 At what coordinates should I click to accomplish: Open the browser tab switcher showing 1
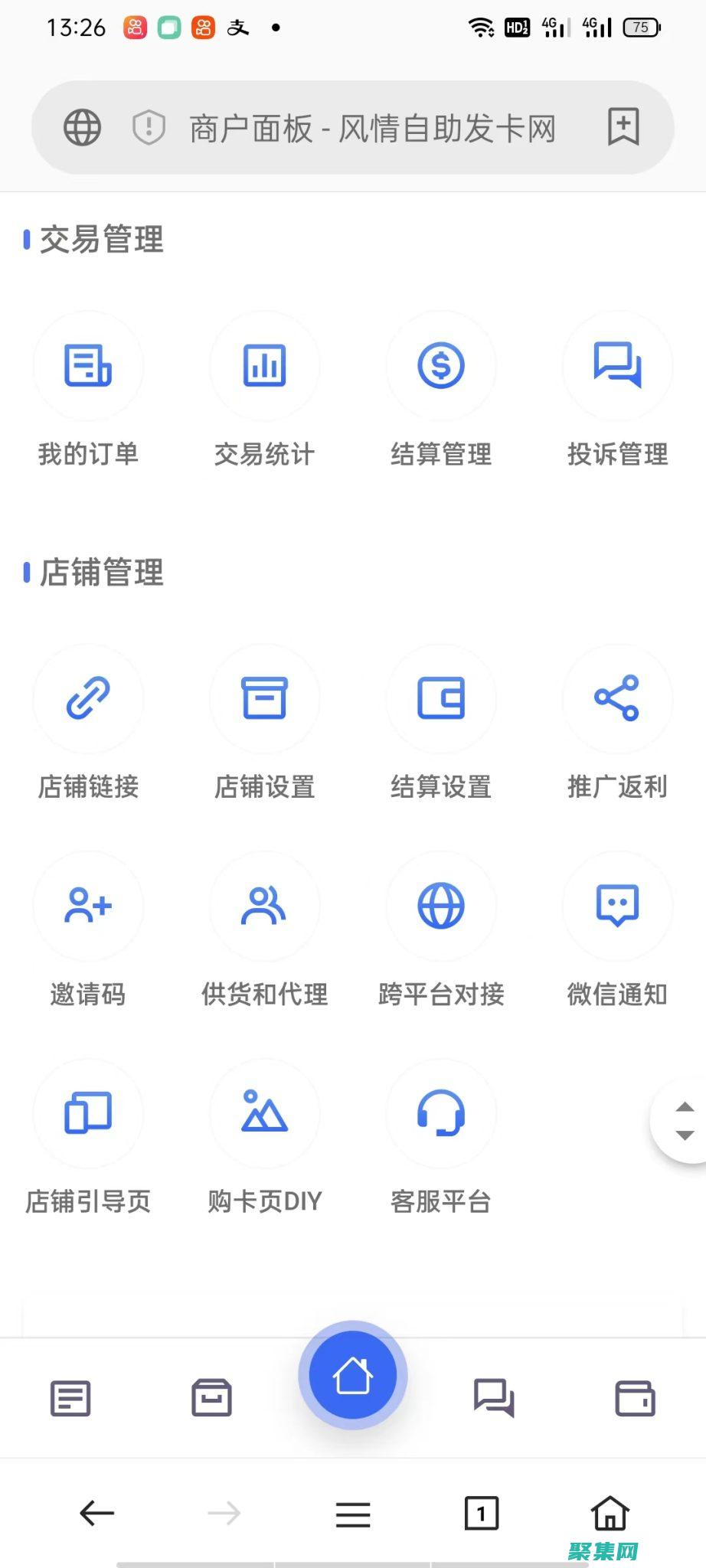click(482, 1513)
